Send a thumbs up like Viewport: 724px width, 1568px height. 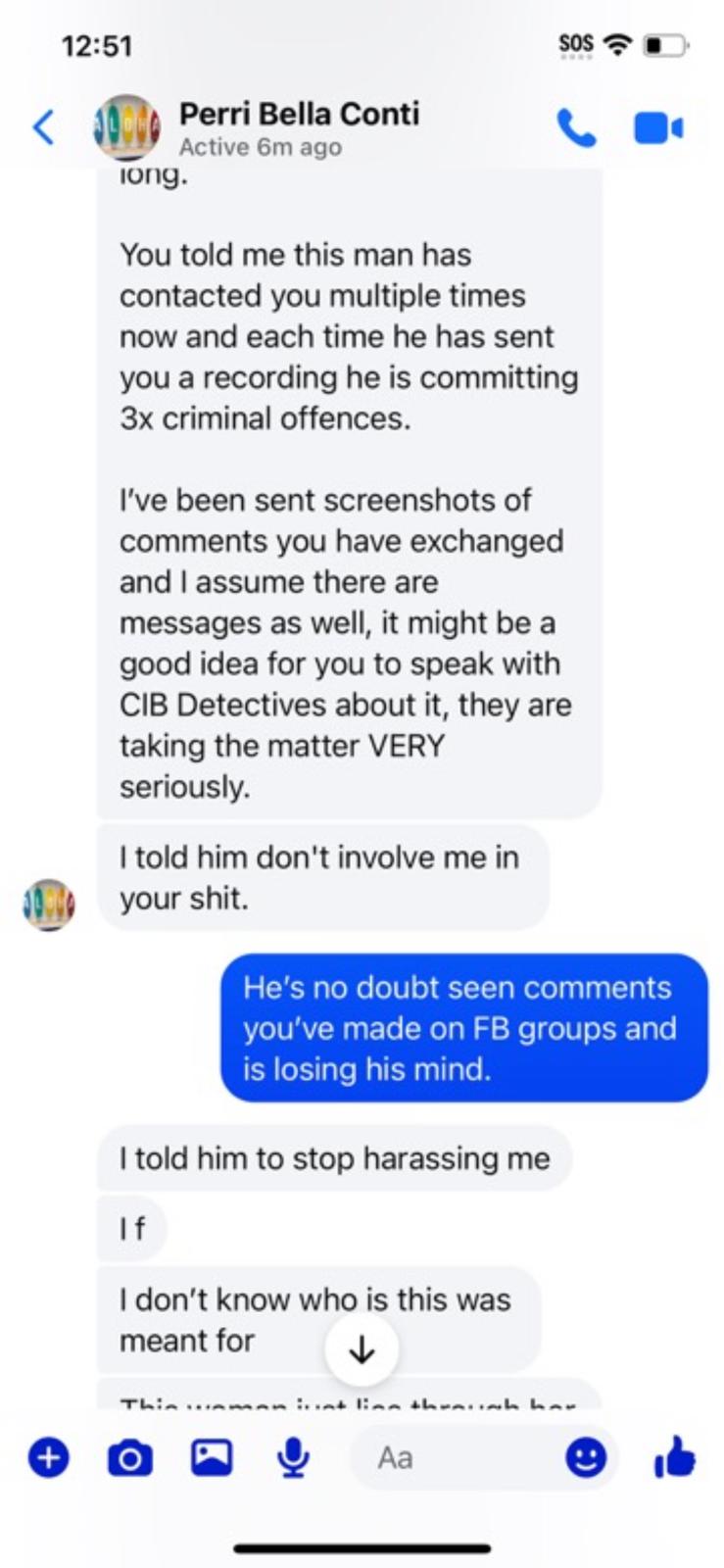click(x=675, y=1457)
